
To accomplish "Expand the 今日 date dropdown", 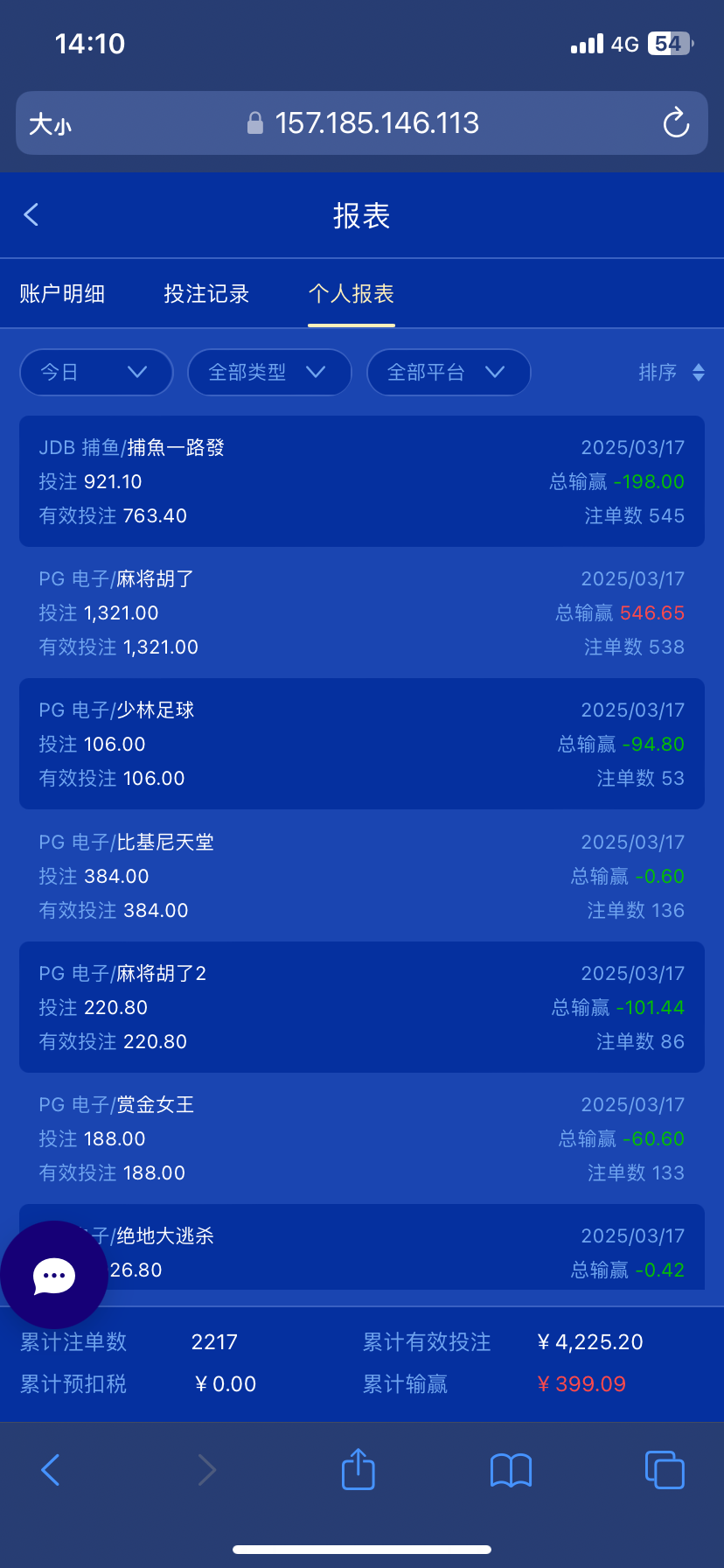I will 96,373.
